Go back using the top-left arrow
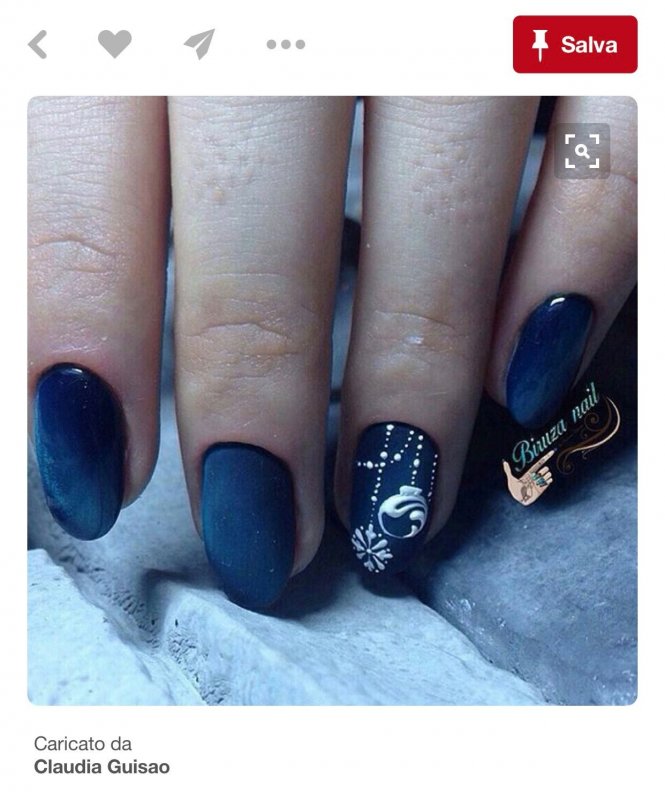This screenshot has width=665, height=800. point(38,44)
